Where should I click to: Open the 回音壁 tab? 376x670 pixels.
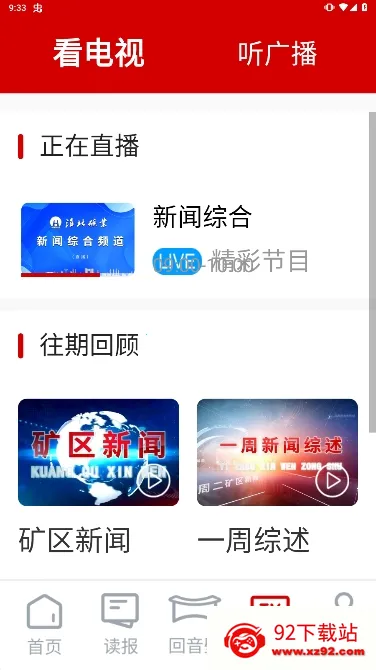[x=193, y=624]
